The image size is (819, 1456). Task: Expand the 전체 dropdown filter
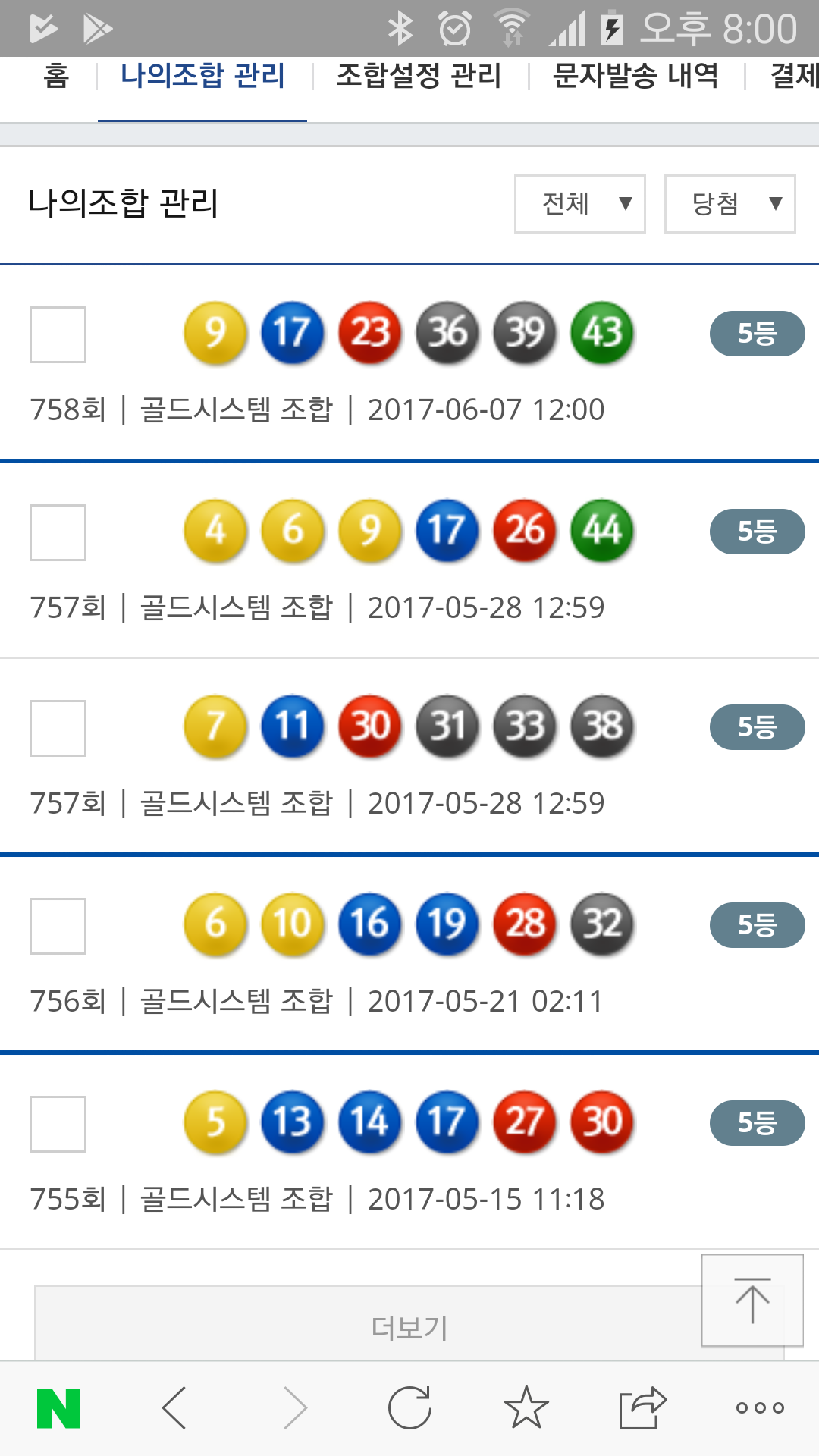580,204
